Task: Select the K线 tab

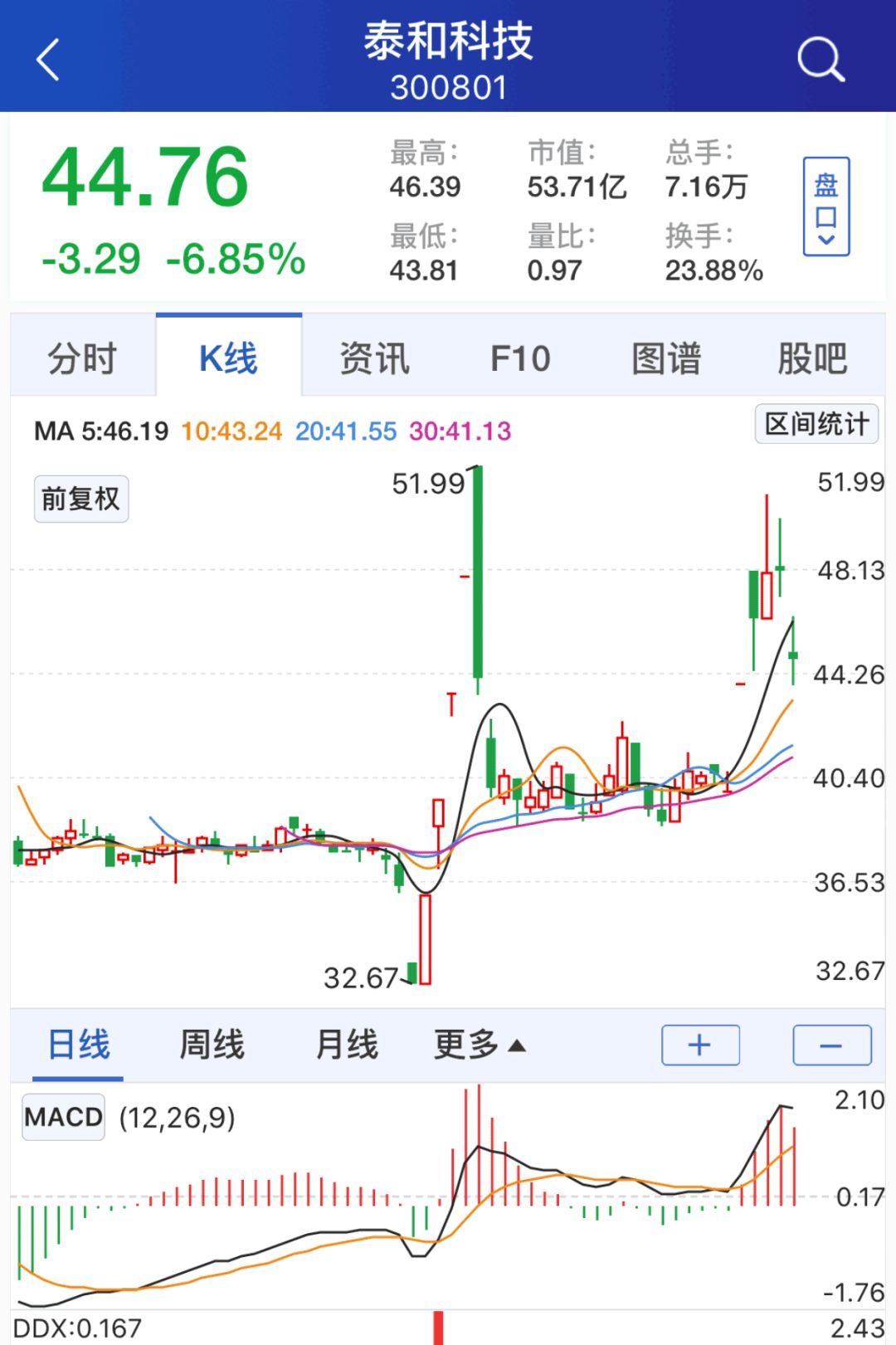Action: click(228, 358)
